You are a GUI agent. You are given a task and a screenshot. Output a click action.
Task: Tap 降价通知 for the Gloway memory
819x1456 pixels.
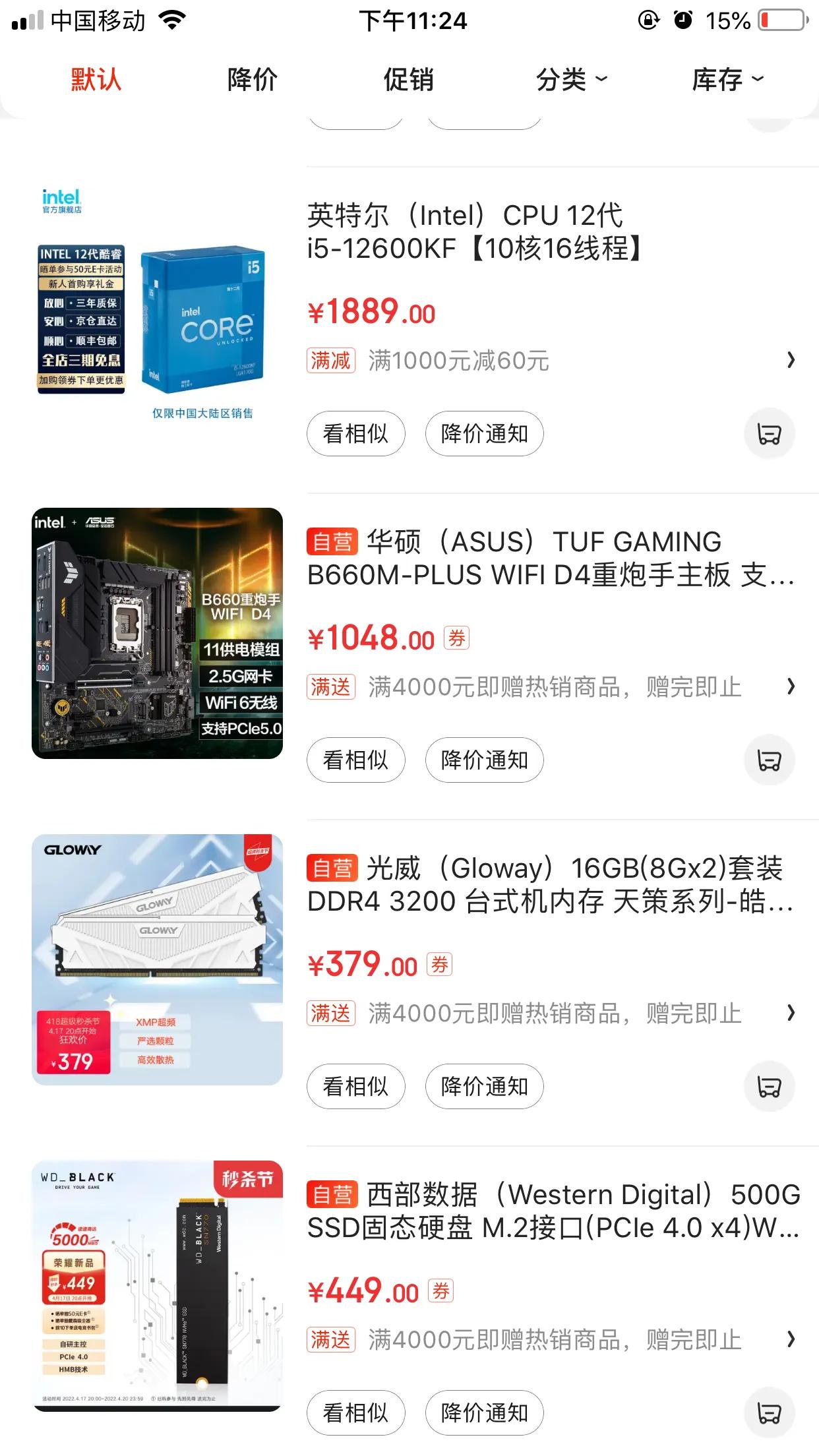483,1086
